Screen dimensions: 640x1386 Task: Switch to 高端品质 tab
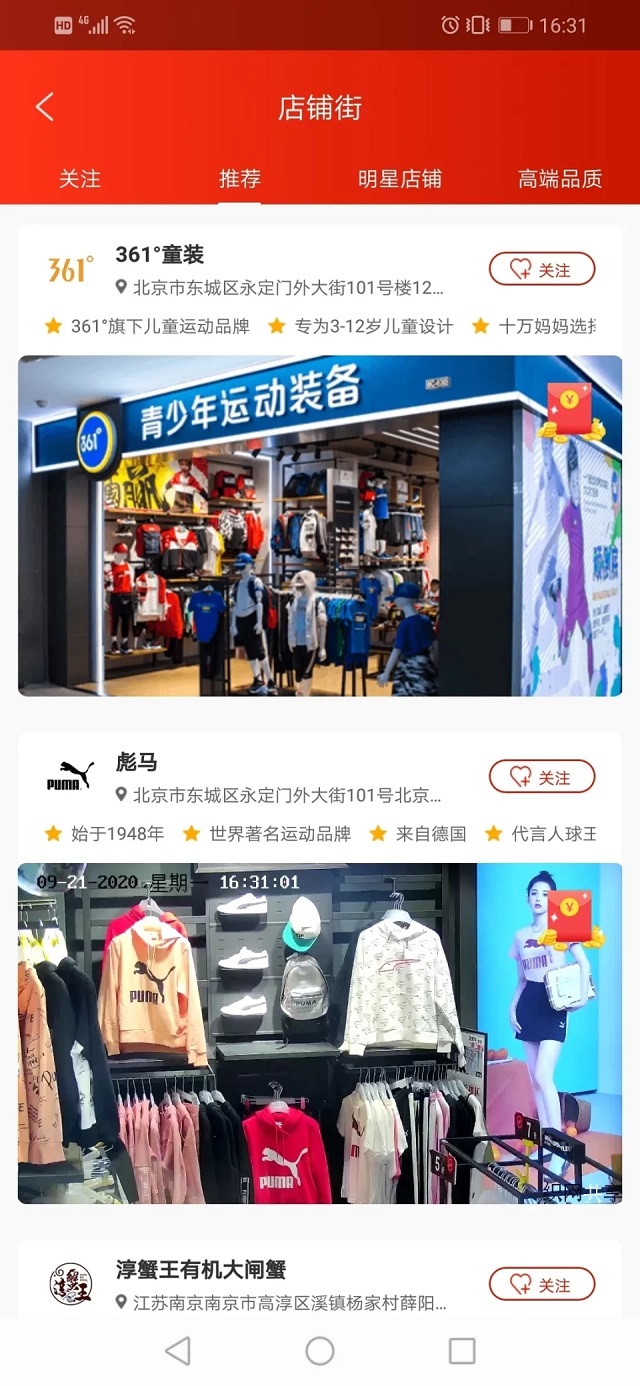[x=559, y=179]
